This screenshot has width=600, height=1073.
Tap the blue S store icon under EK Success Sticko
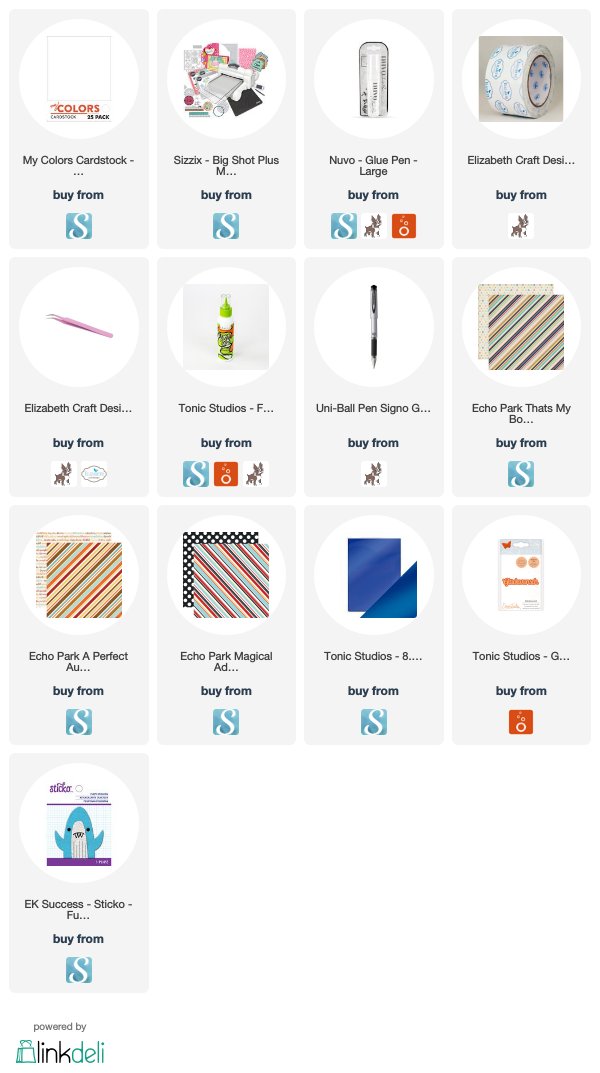79,970
